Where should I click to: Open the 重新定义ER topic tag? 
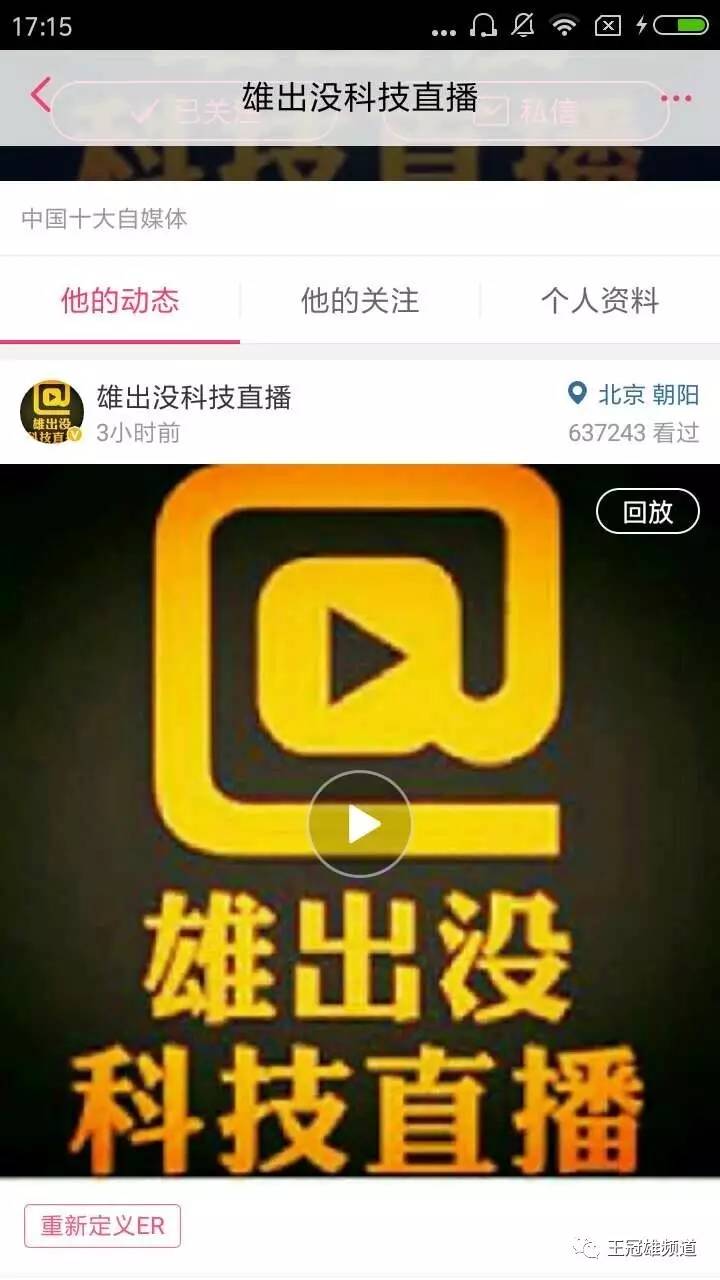point(102,1226)
